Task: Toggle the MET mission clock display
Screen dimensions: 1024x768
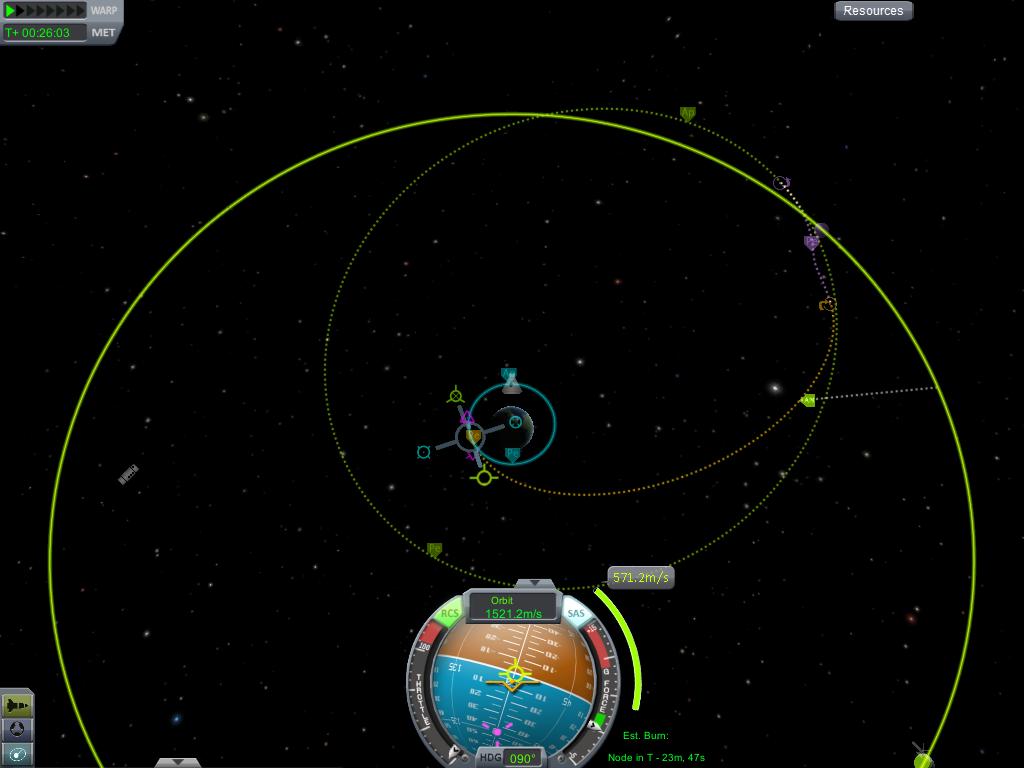Action: coord(103,32)
